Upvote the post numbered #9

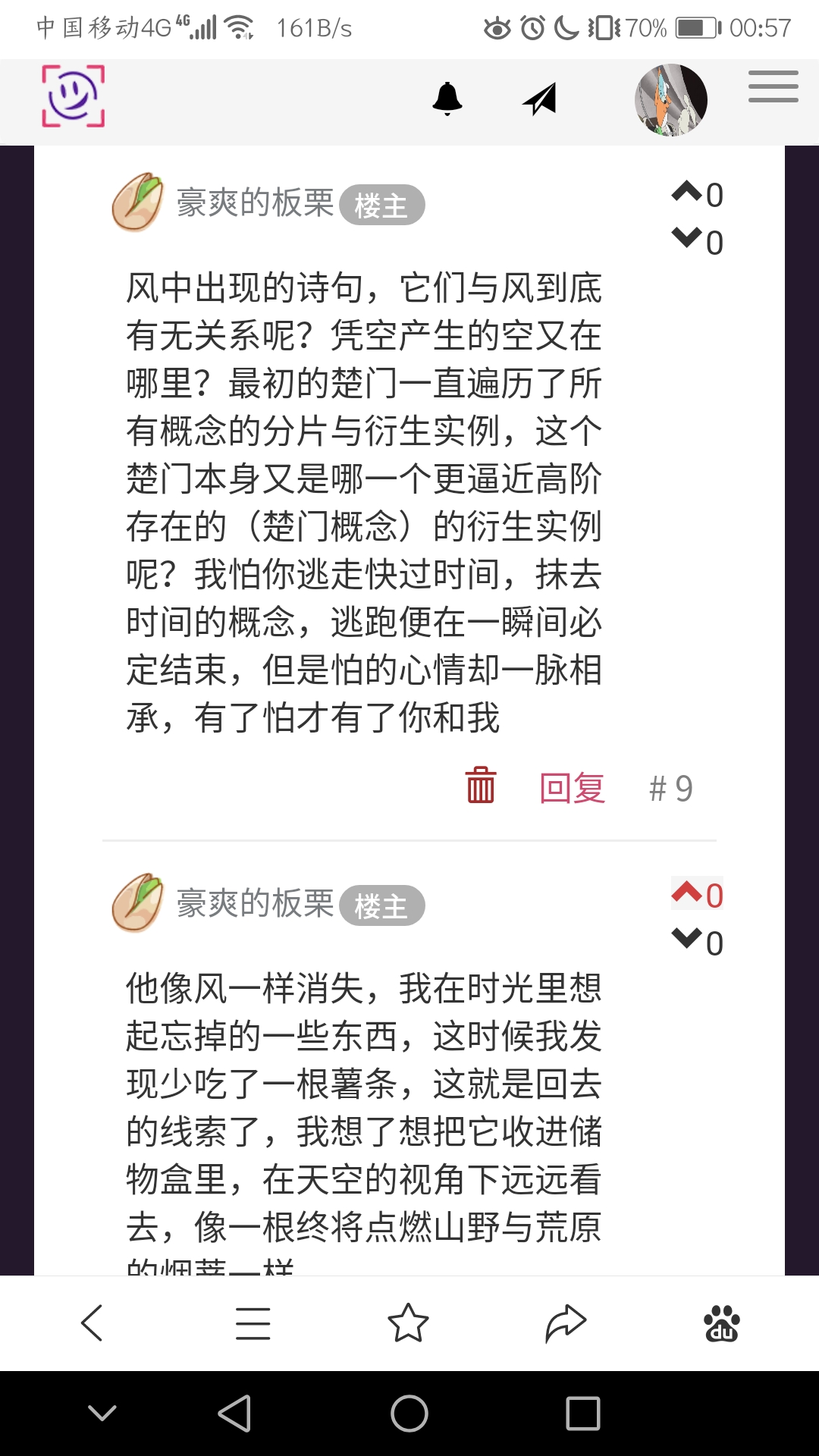click(x=687, y=192)
